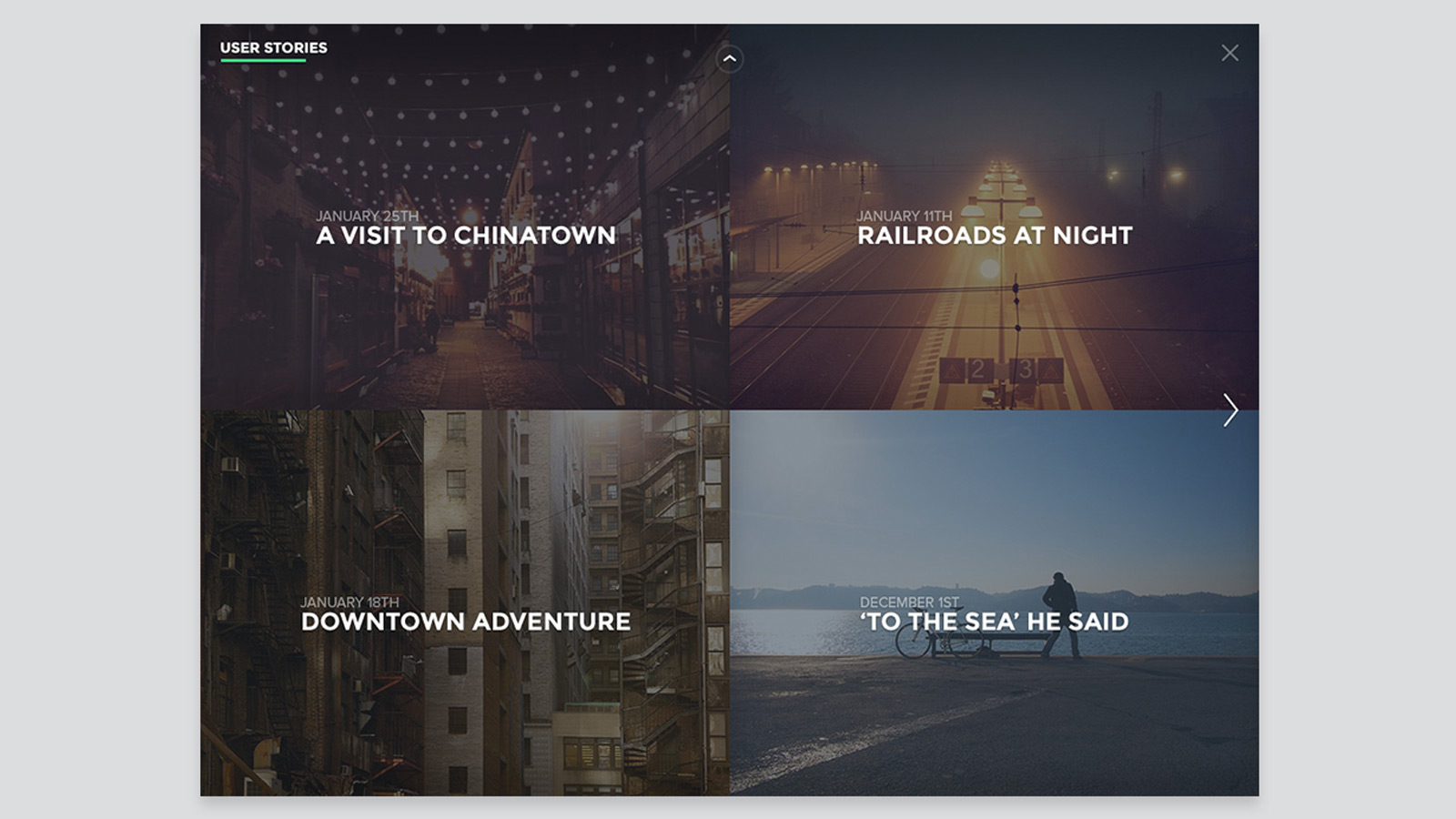Viewport: 1456px width, 819px height.
Task: Select the User Stories tab
Action: [273, 47]
